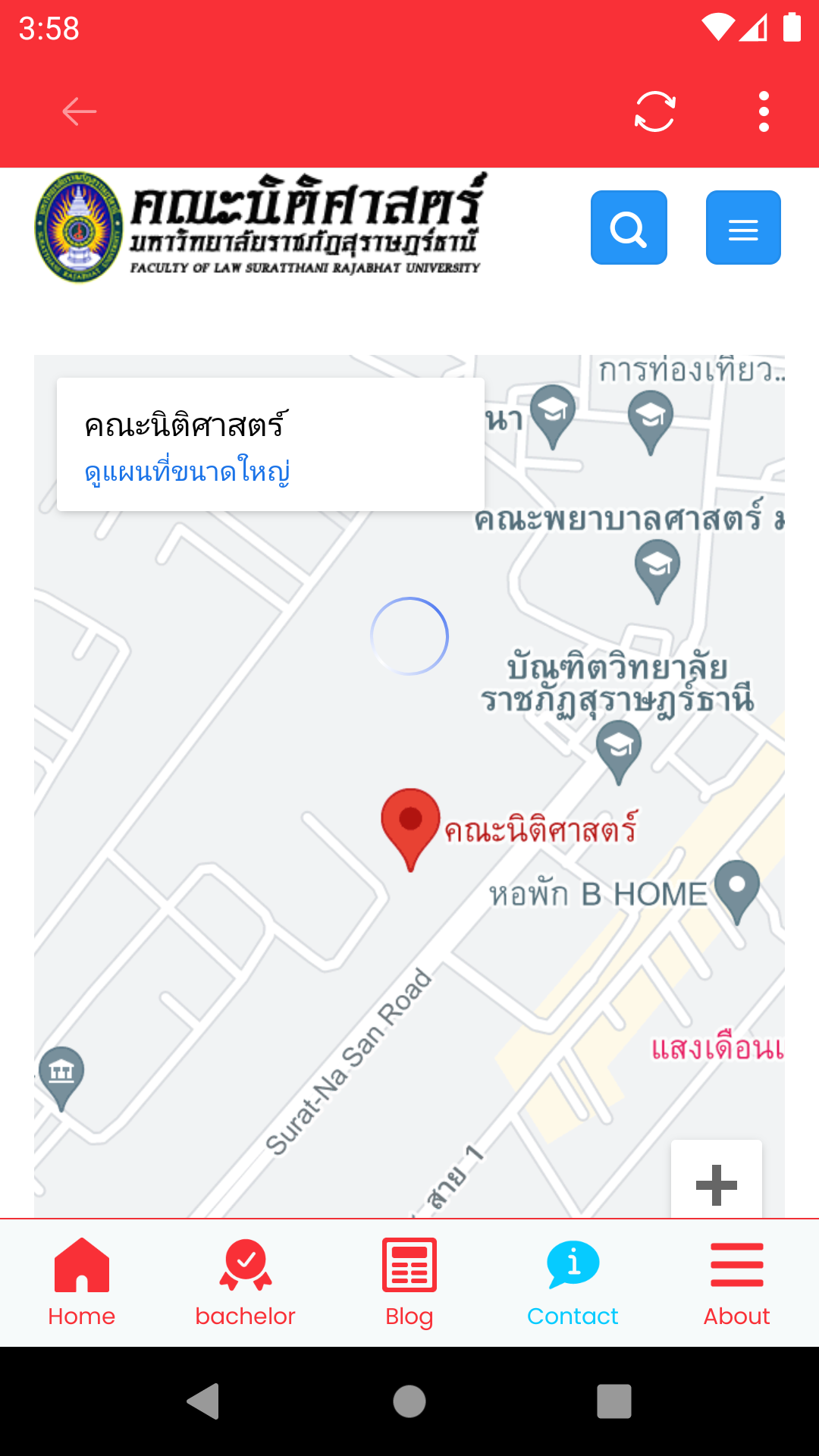The width and height of the screenshot is (819, 1456).
Task: Switch to the bachelor tab
Action: point(245,1282)
